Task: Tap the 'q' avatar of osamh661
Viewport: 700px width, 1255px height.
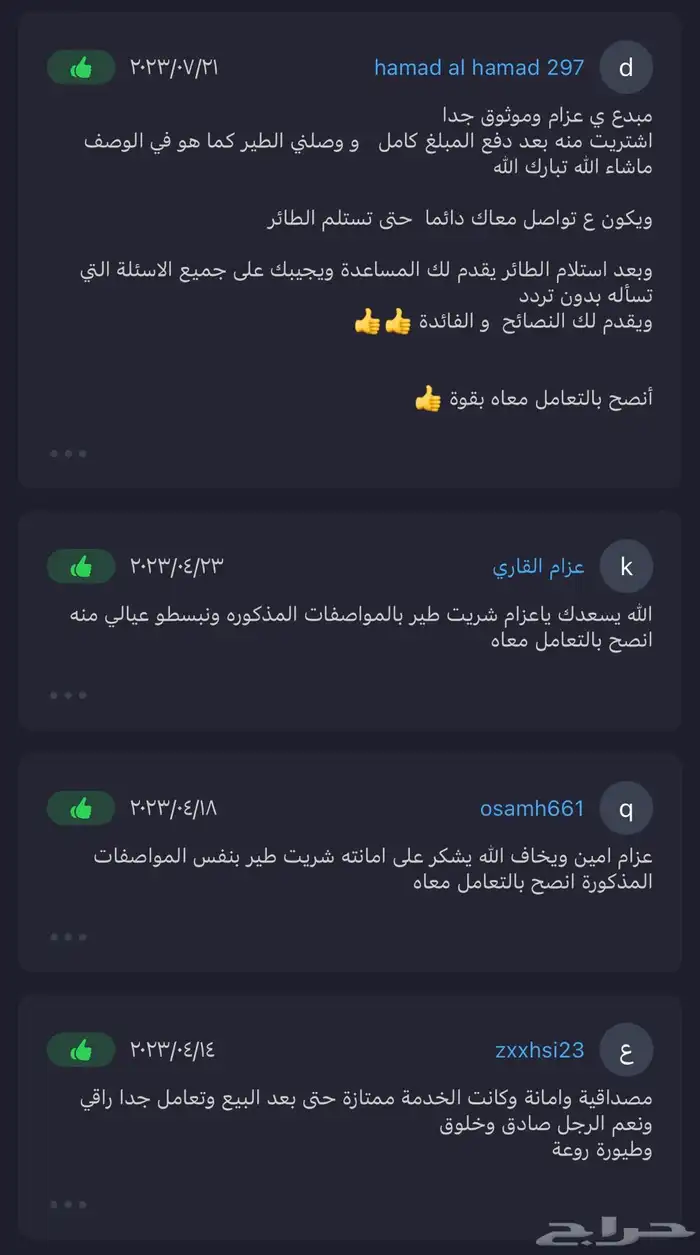Action: tap(626, 809)
